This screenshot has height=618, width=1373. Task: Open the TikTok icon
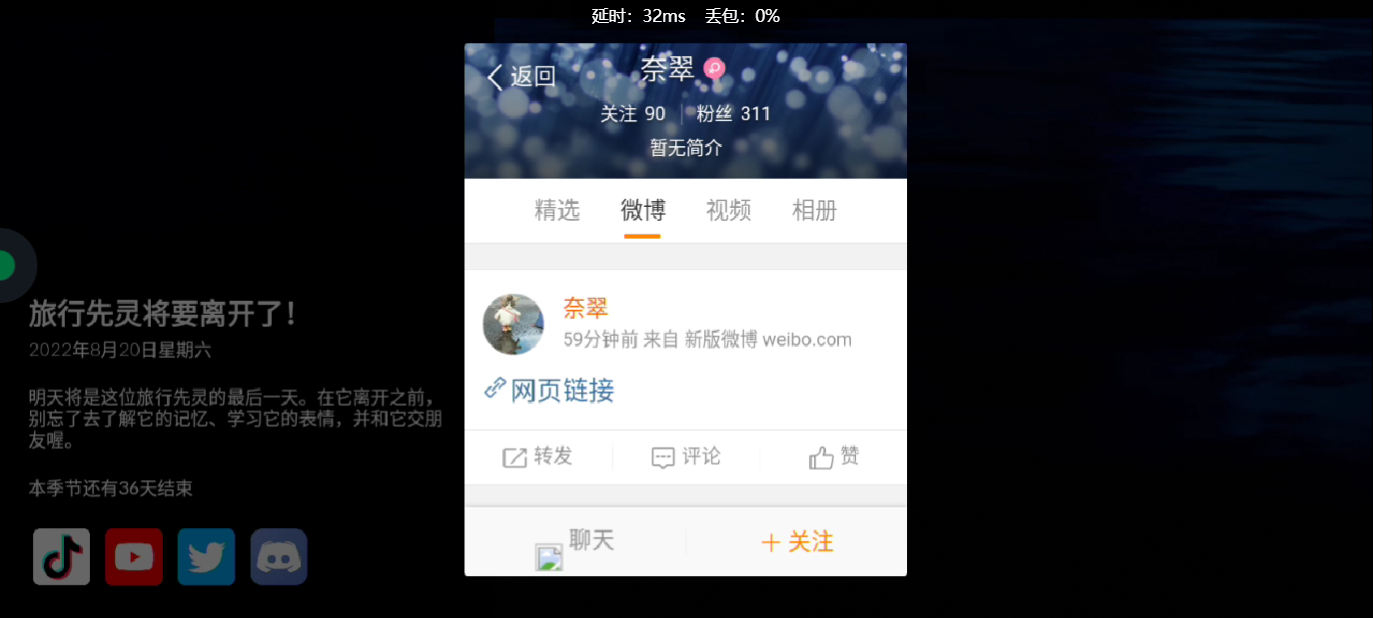click(61, 557)
